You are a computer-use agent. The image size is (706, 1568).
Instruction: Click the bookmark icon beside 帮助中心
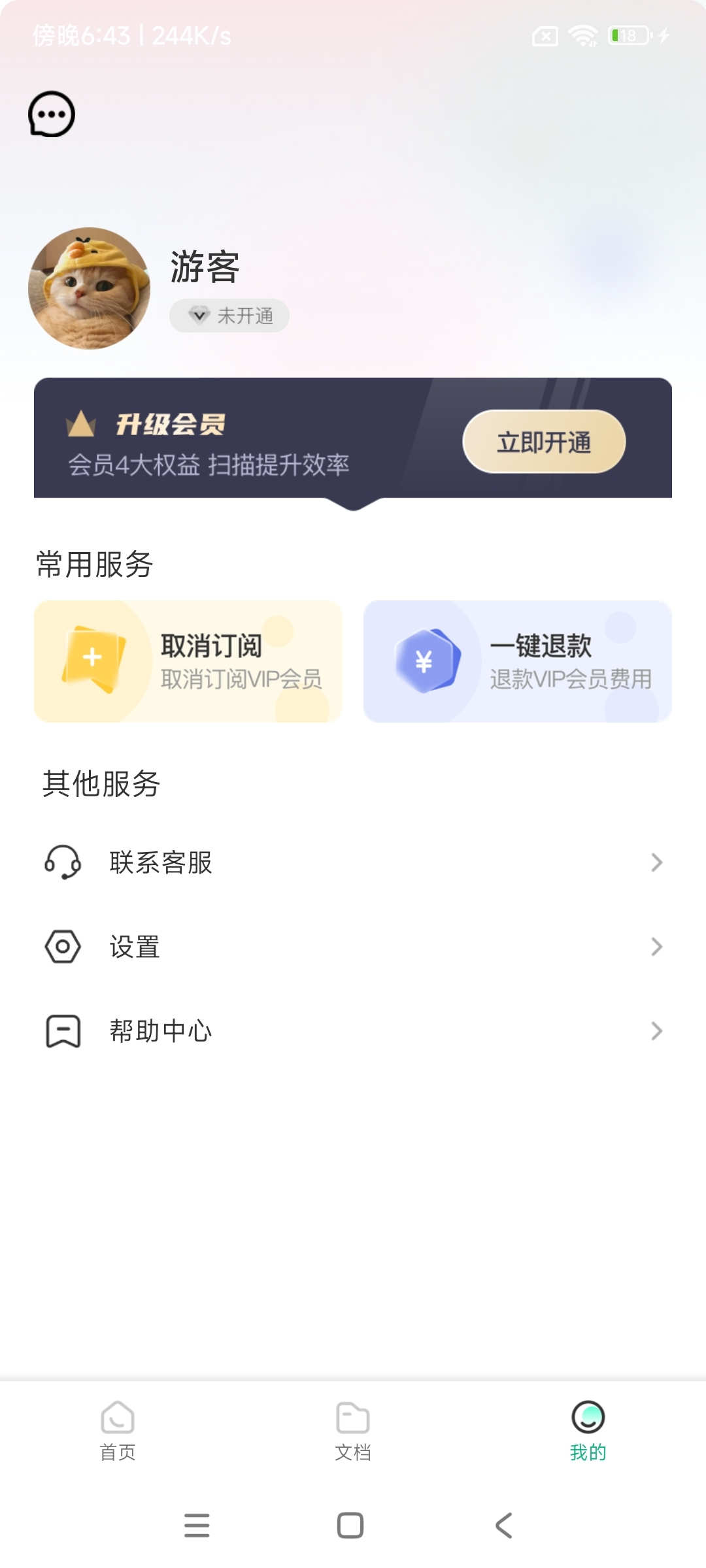click(x=61, y=1032)
